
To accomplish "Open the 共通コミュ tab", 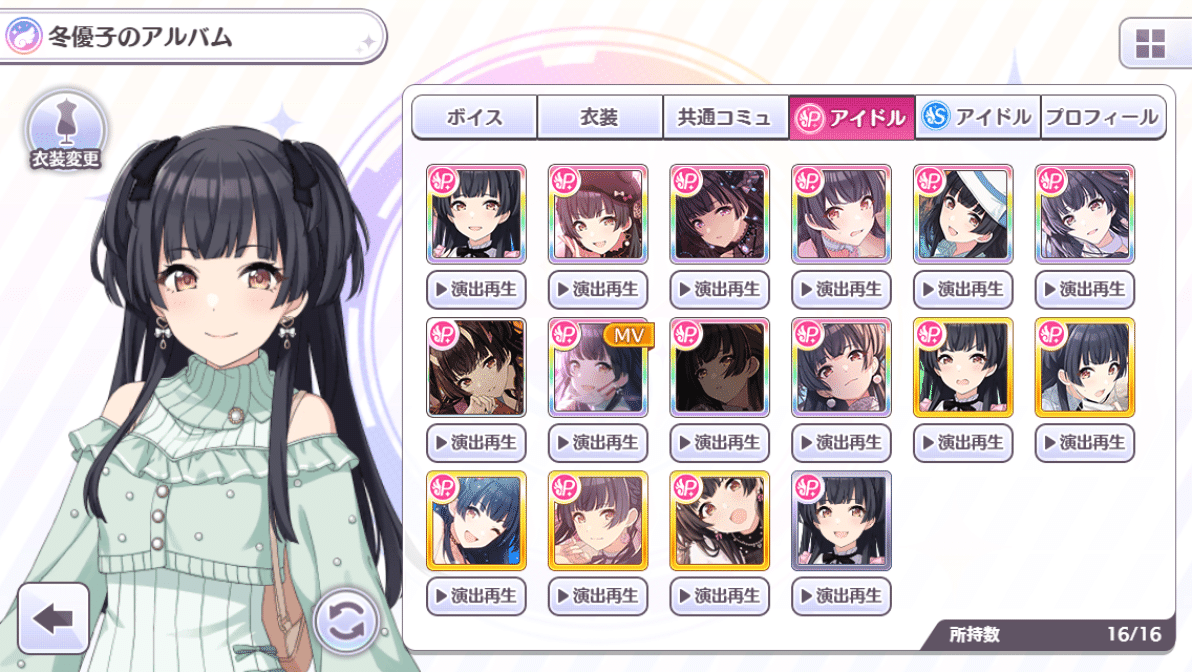I will pyautogui.click(x=725, y=118).
